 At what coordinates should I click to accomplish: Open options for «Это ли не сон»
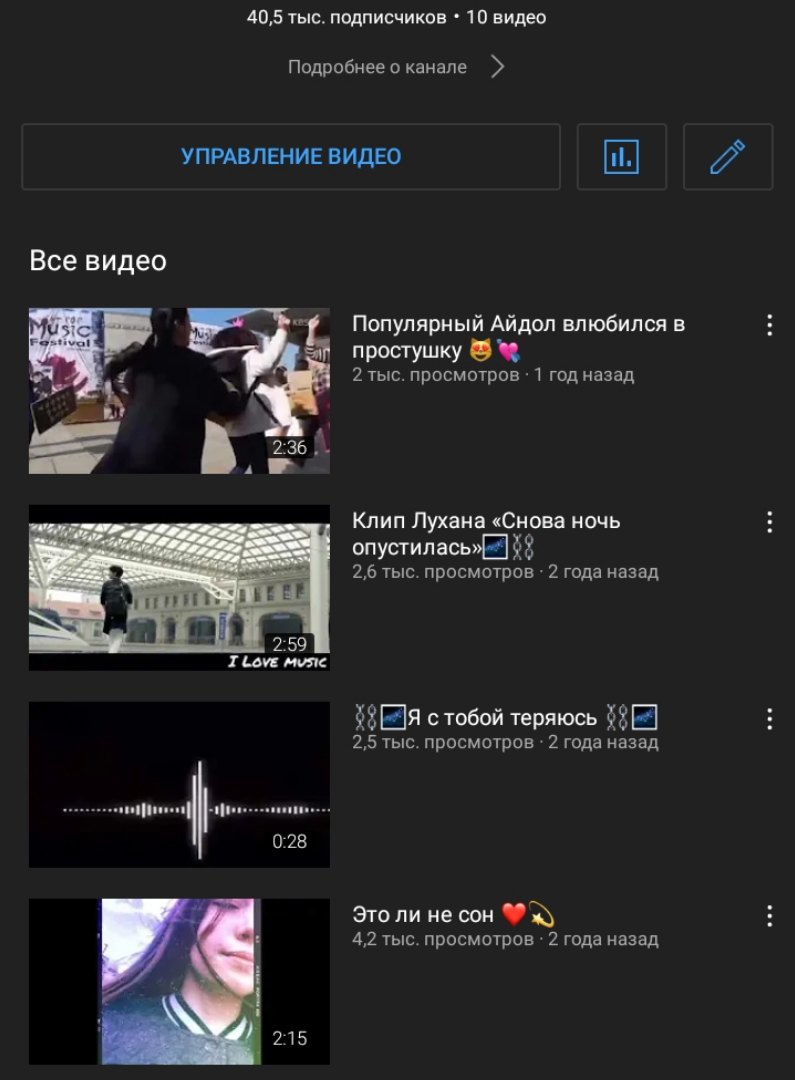769,916
